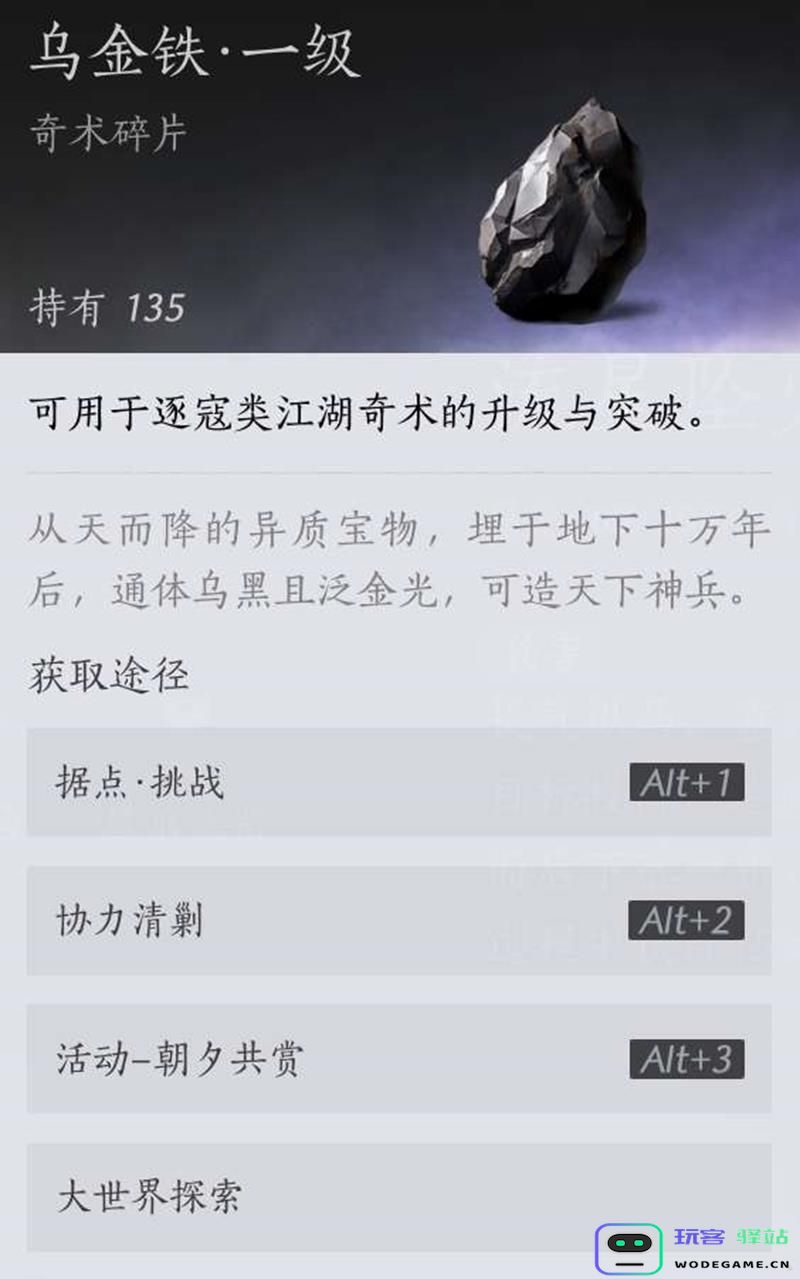Select the 协力清剿 acquisition route
Viewport: 800px width, 1279px height.
tap(398, 920)
